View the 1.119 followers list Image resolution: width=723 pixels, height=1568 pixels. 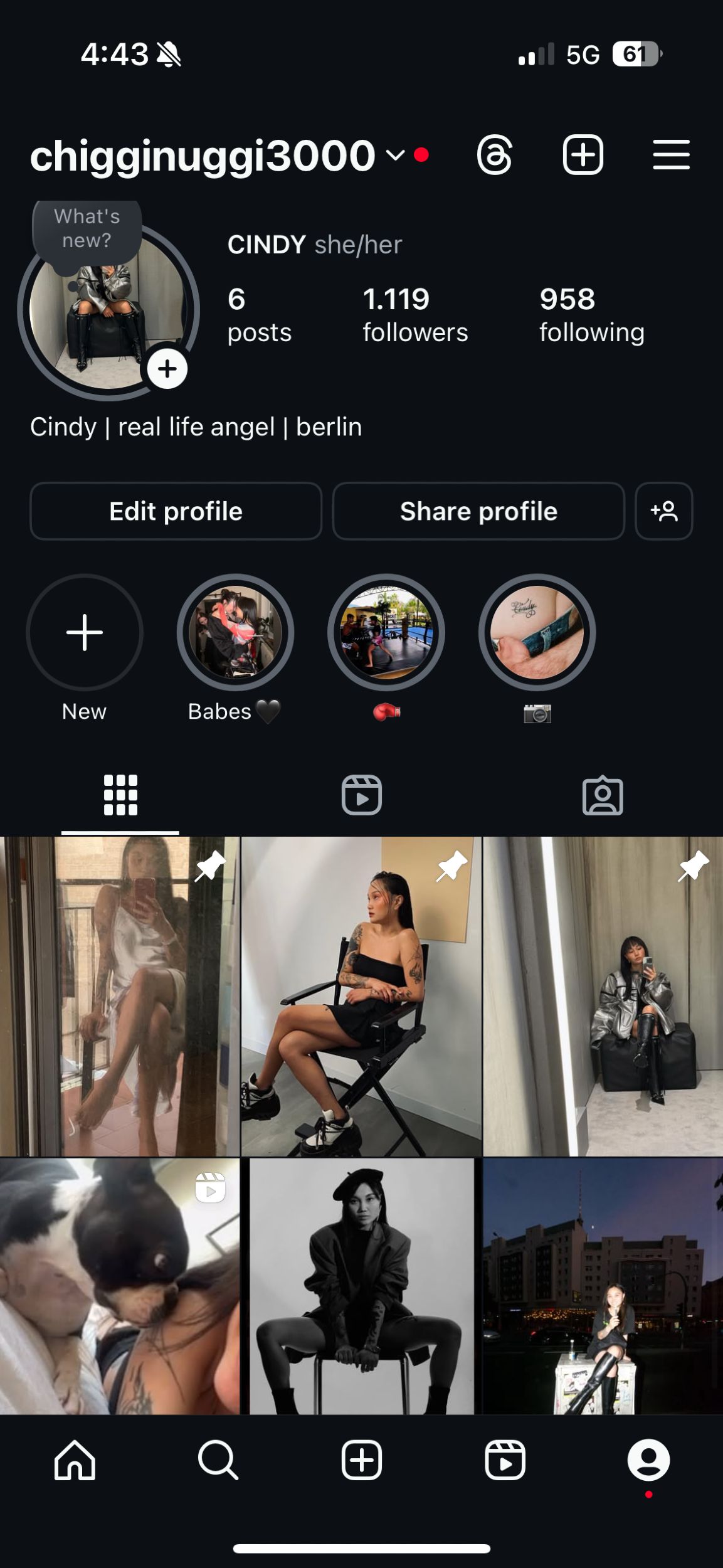click(x=415, y=315)
